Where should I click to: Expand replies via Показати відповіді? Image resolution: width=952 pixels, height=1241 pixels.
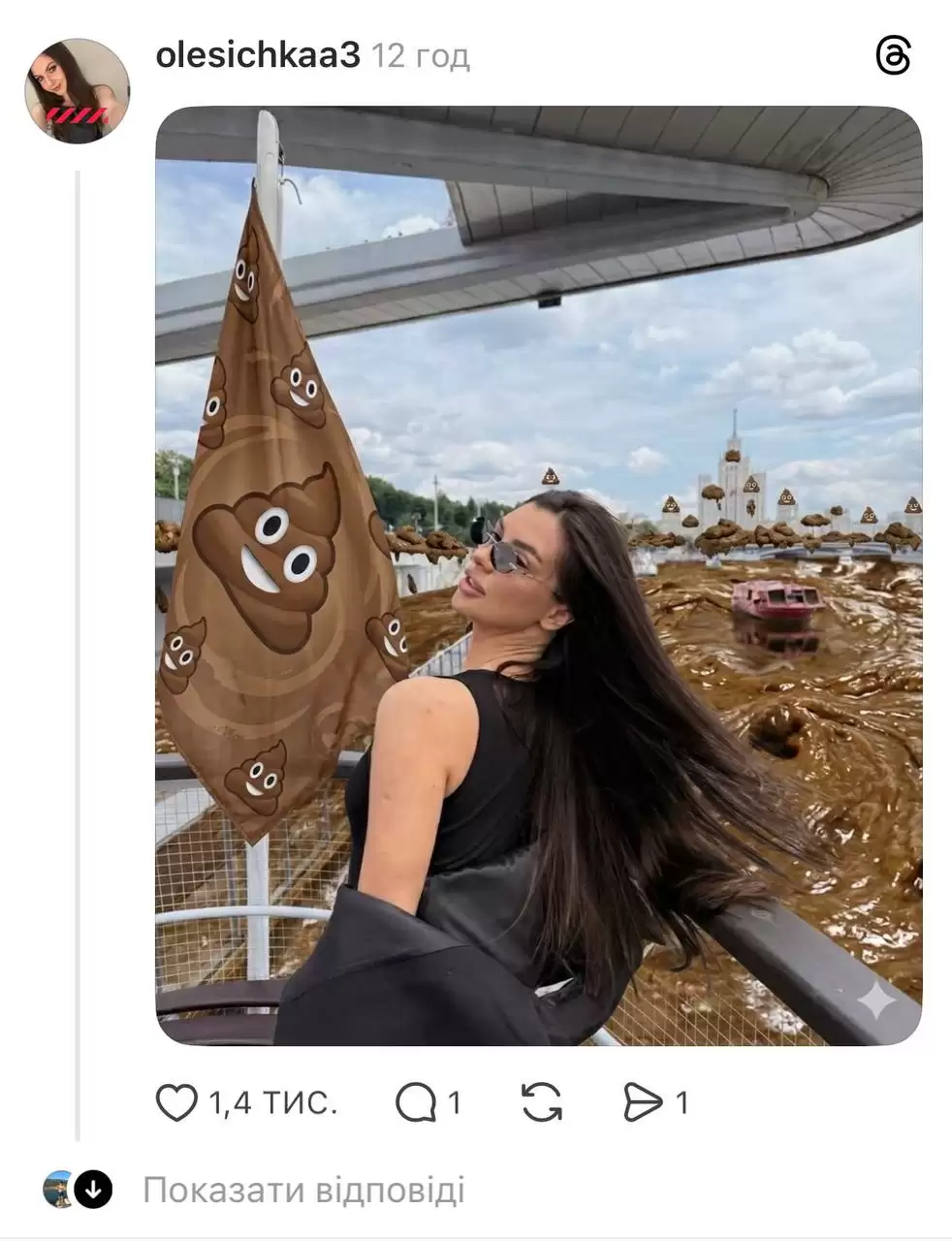(303, 1190)
